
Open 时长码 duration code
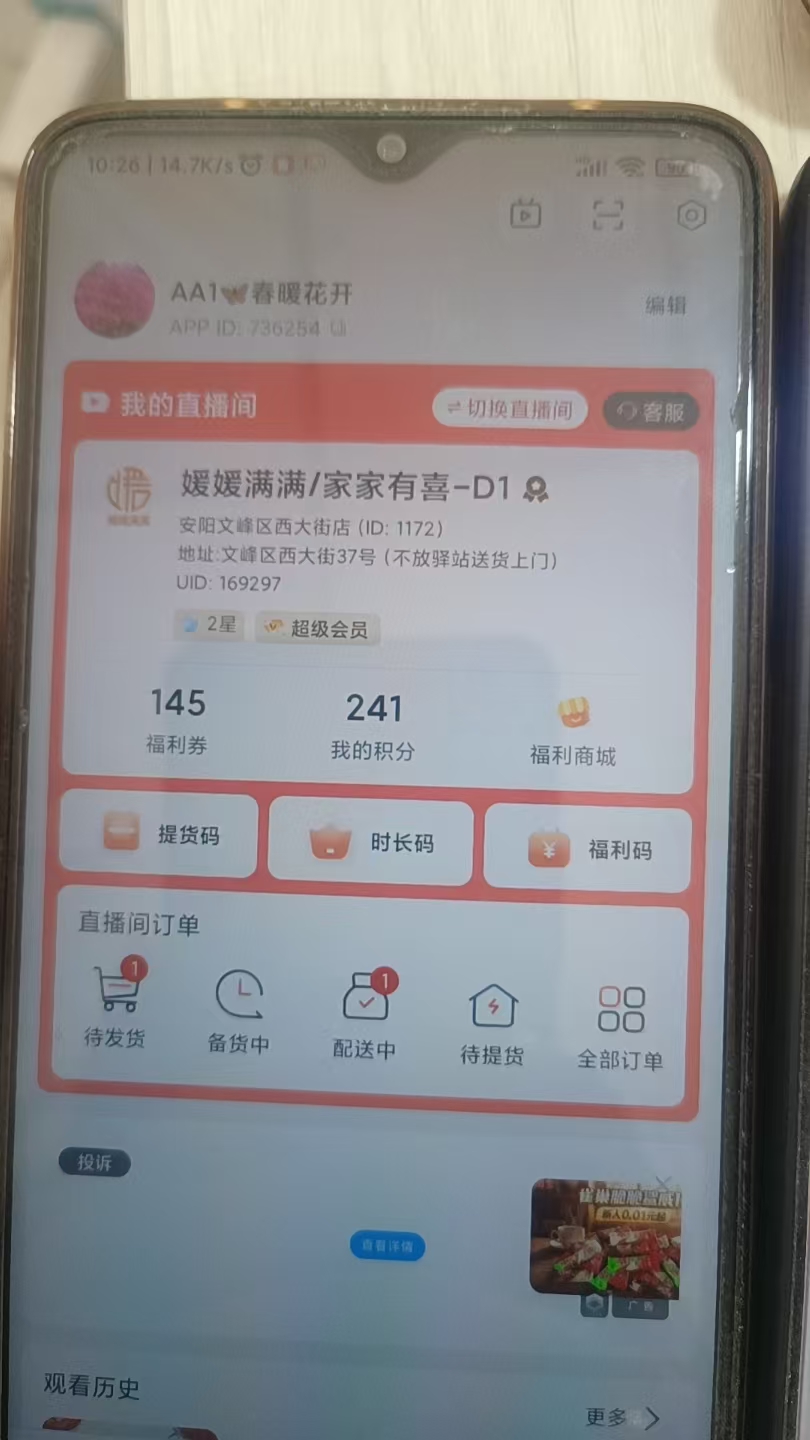370,842
